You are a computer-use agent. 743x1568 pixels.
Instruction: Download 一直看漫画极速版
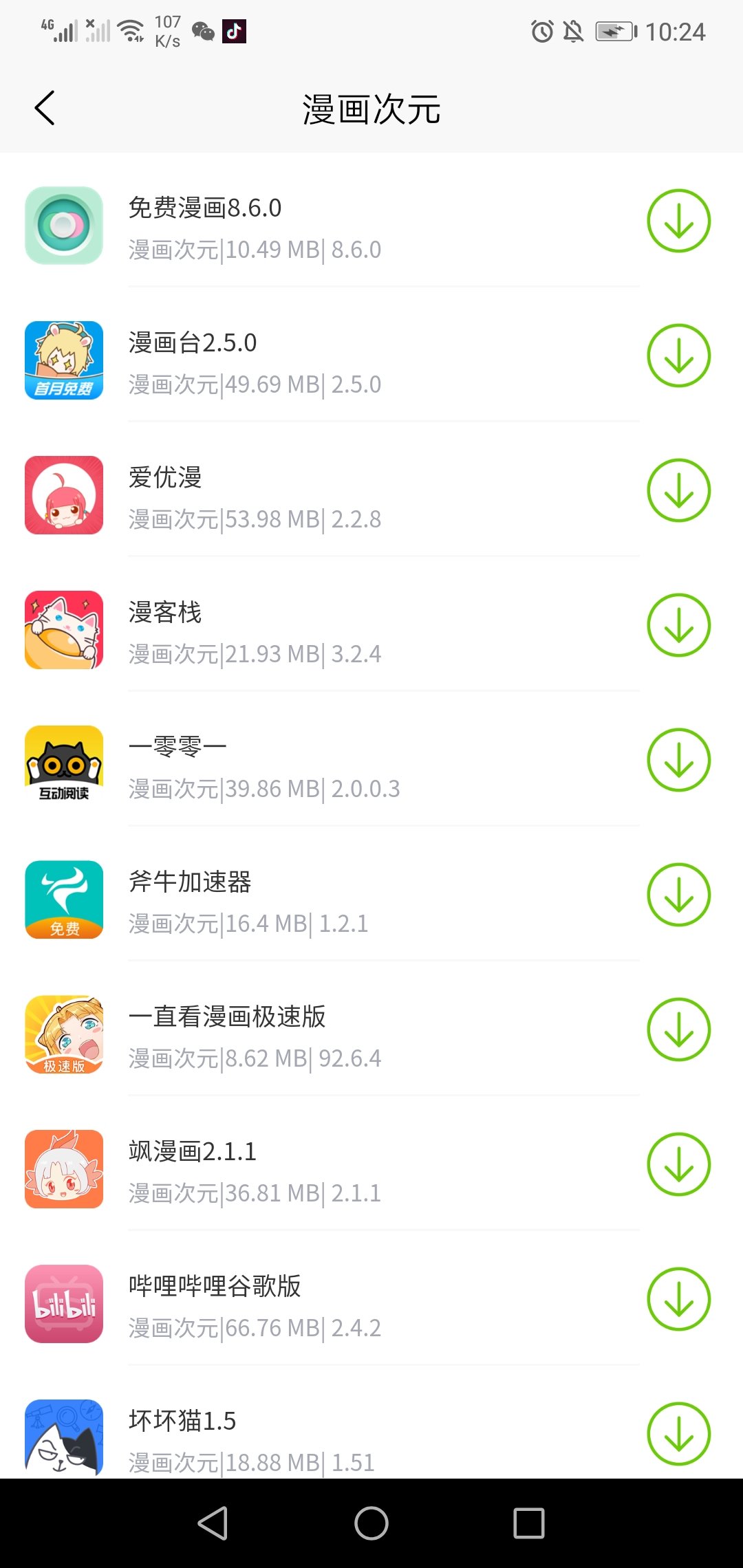678,1030
